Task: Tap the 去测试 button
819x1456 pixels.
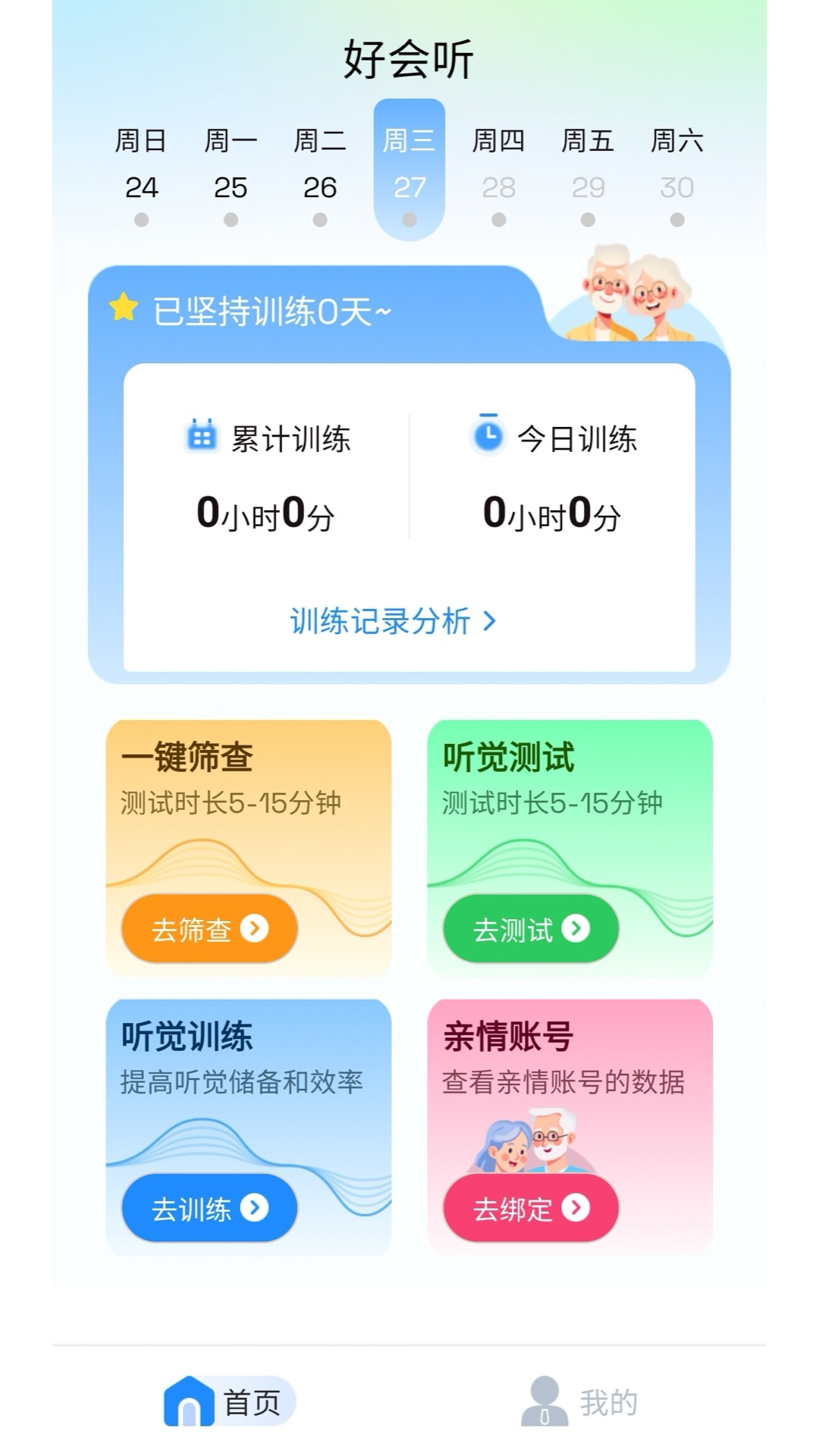Action: [531, 929]
